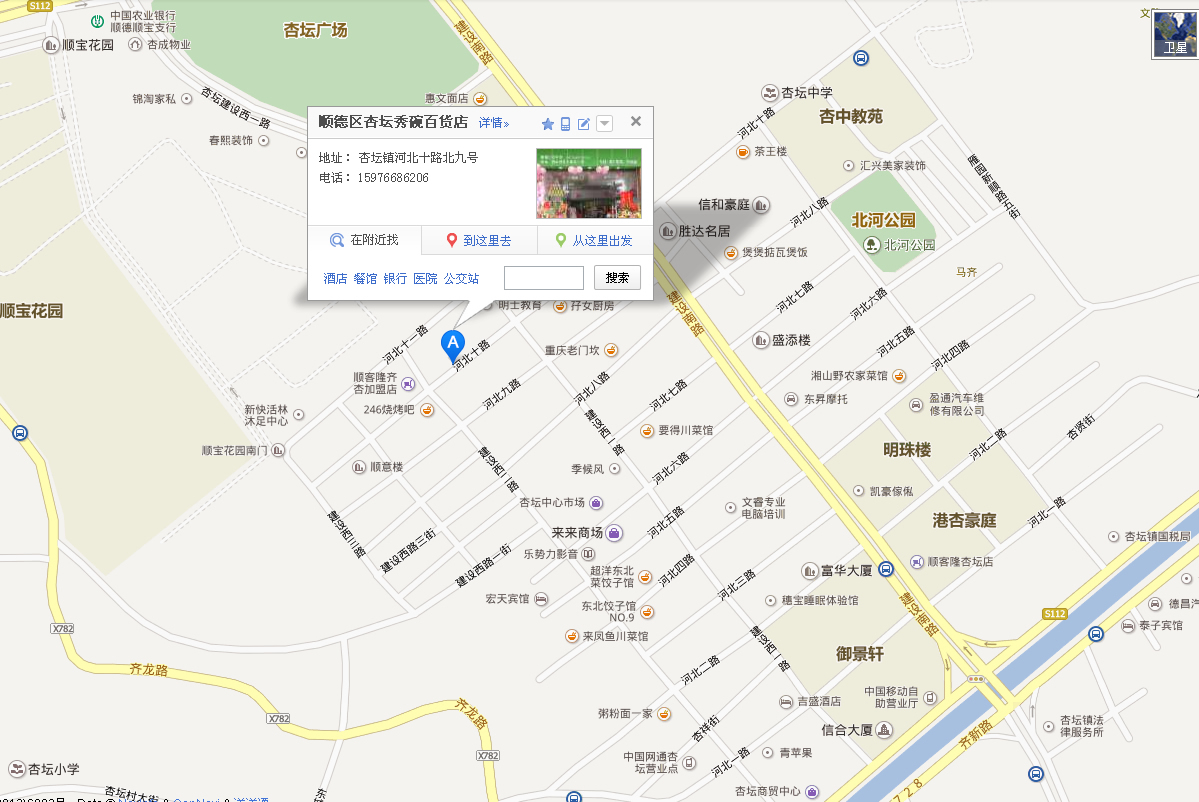Tap the 搜索 button
Image resolution: width=1199 pixels, height=802 pixels.
tap(617, 278)
